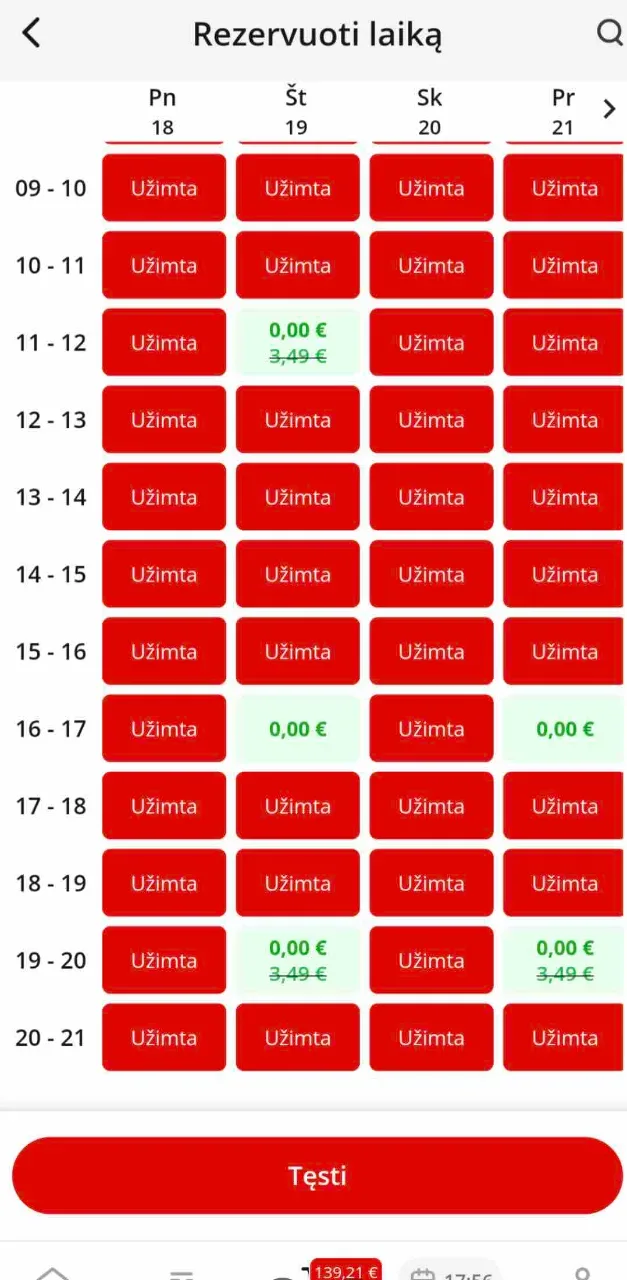Show the next days with the arrow
This screenshot has height=1280, width=627.
click(609, 109)
